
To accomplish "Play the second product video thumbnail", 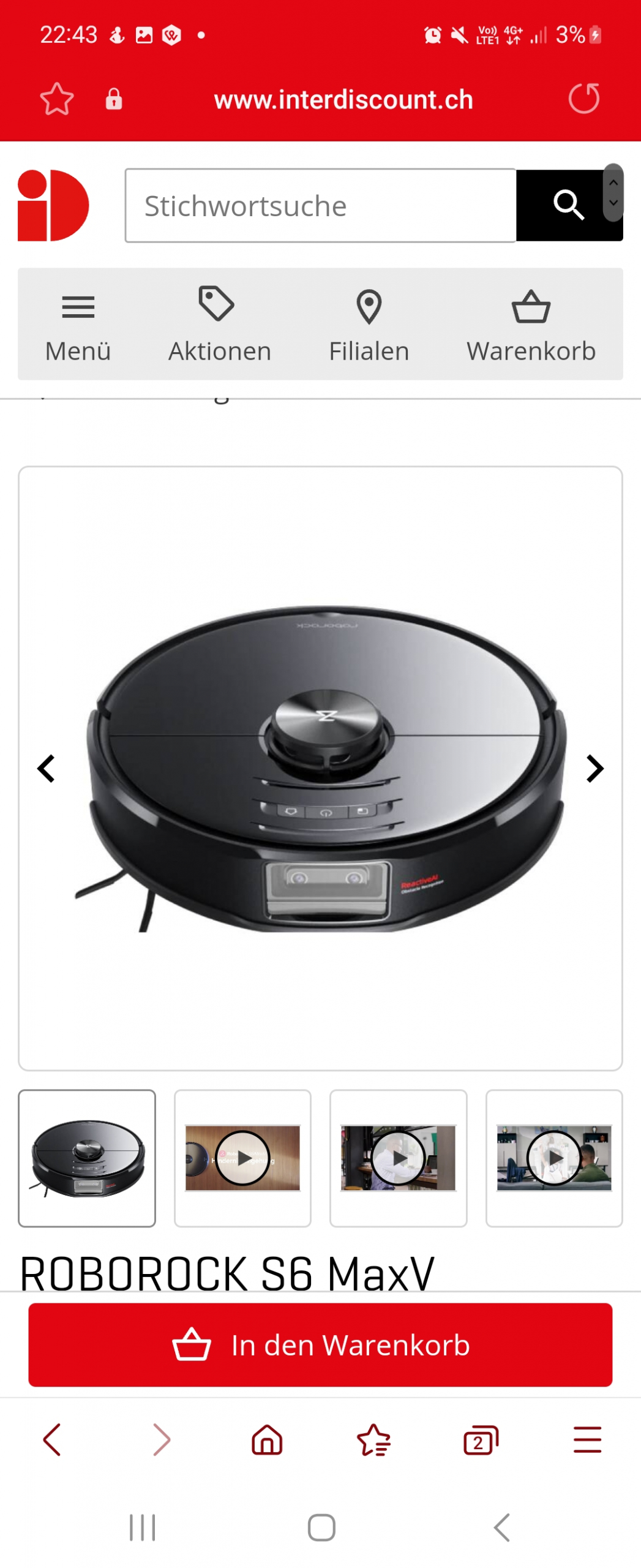I will (399, 1158).
